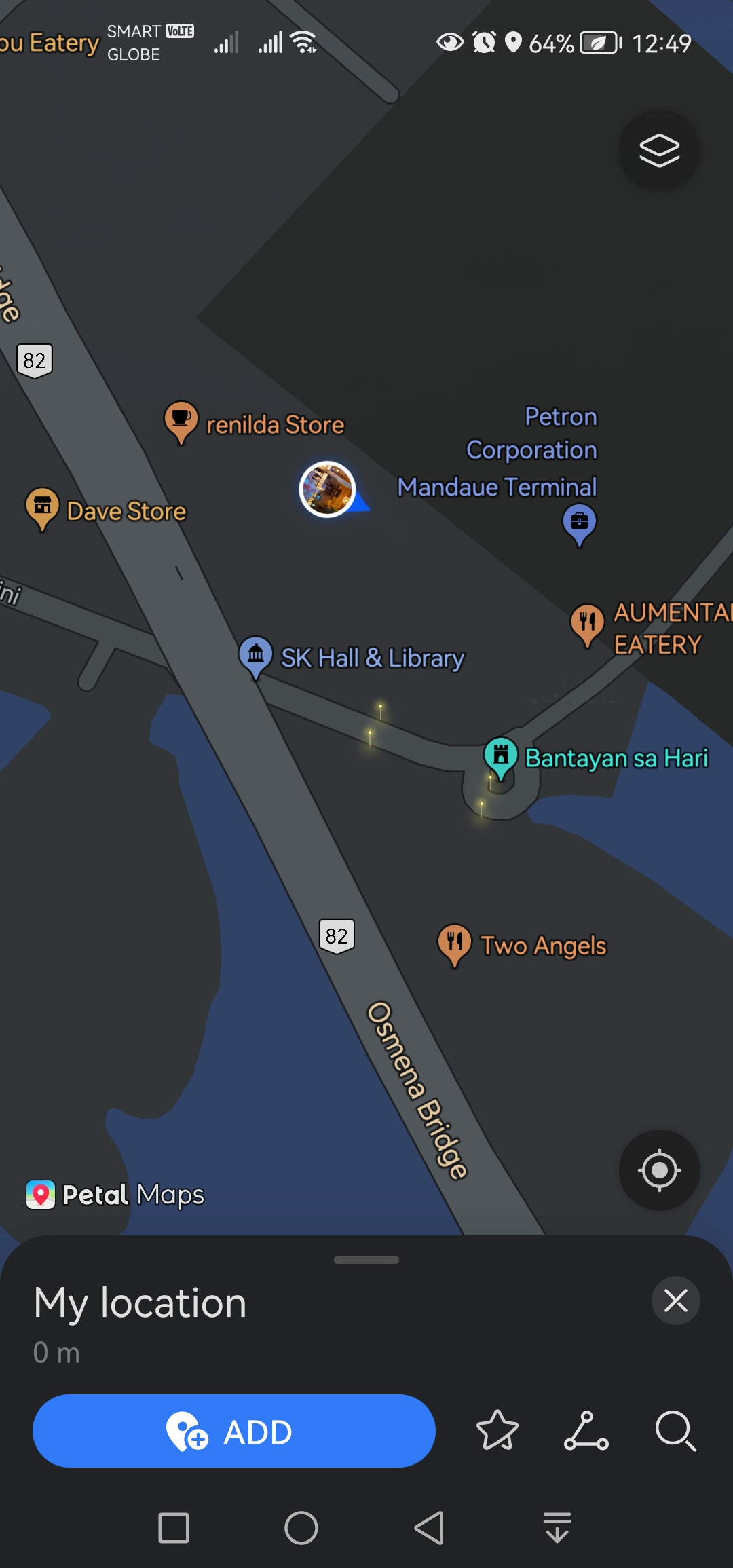Search nearby from My location
733x1568 pixels.
pos(675,1431)
